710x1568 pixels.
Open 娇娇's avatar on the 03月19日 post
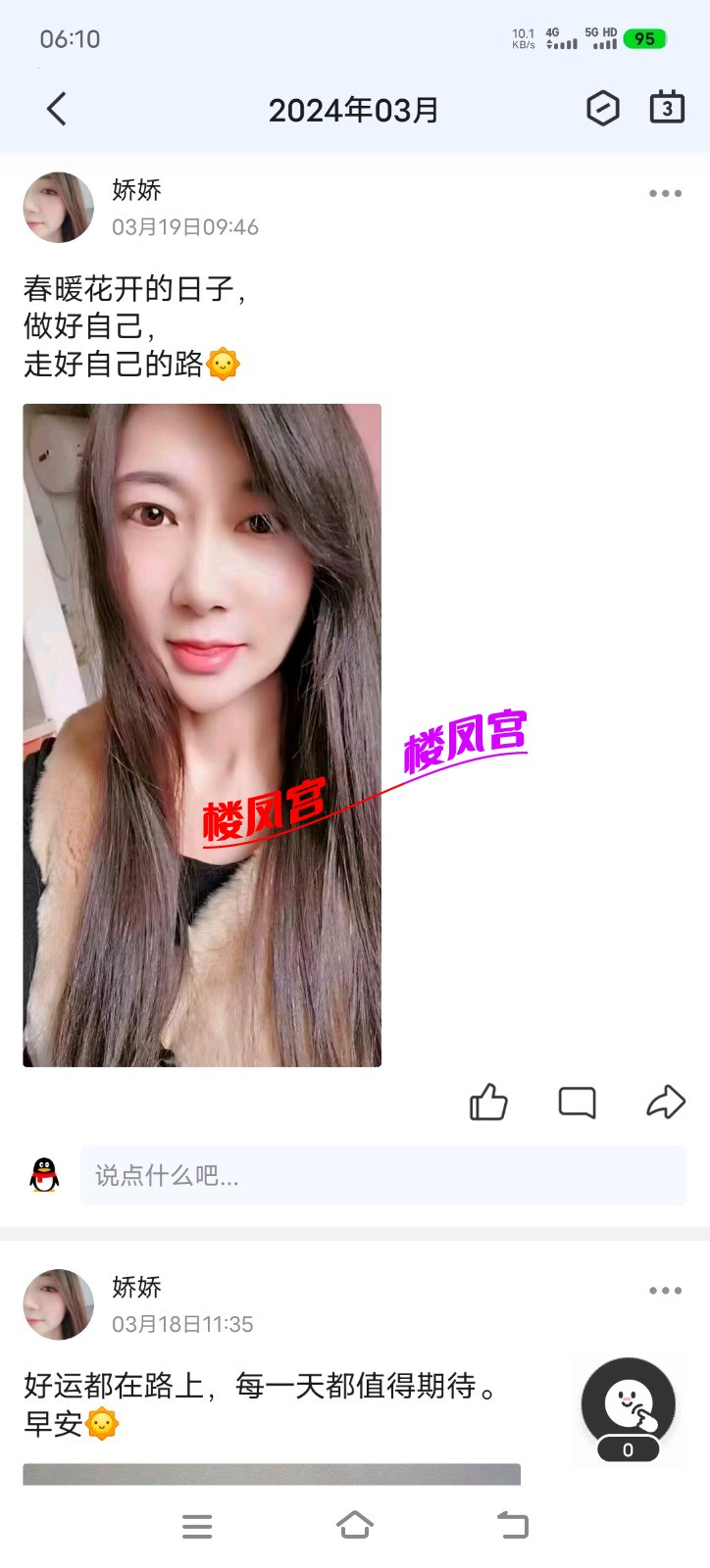(58, 208)
